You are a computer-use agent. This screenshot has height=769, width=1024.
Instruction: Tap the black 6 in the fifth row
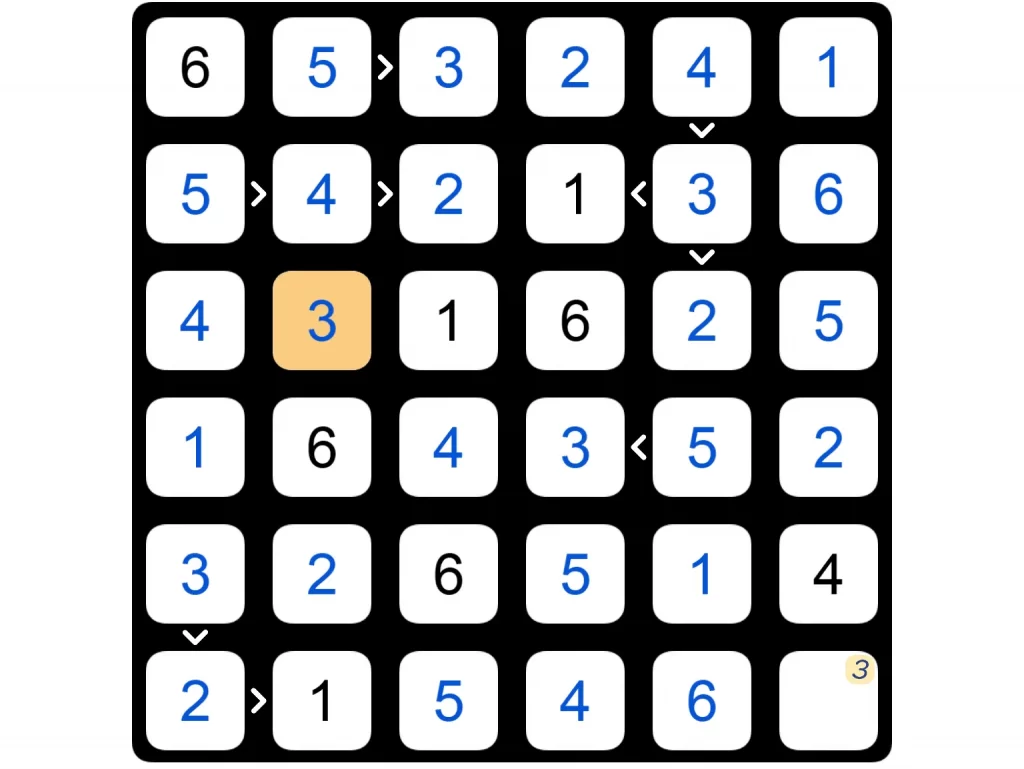pyautogui.click(x=448, y=574)
